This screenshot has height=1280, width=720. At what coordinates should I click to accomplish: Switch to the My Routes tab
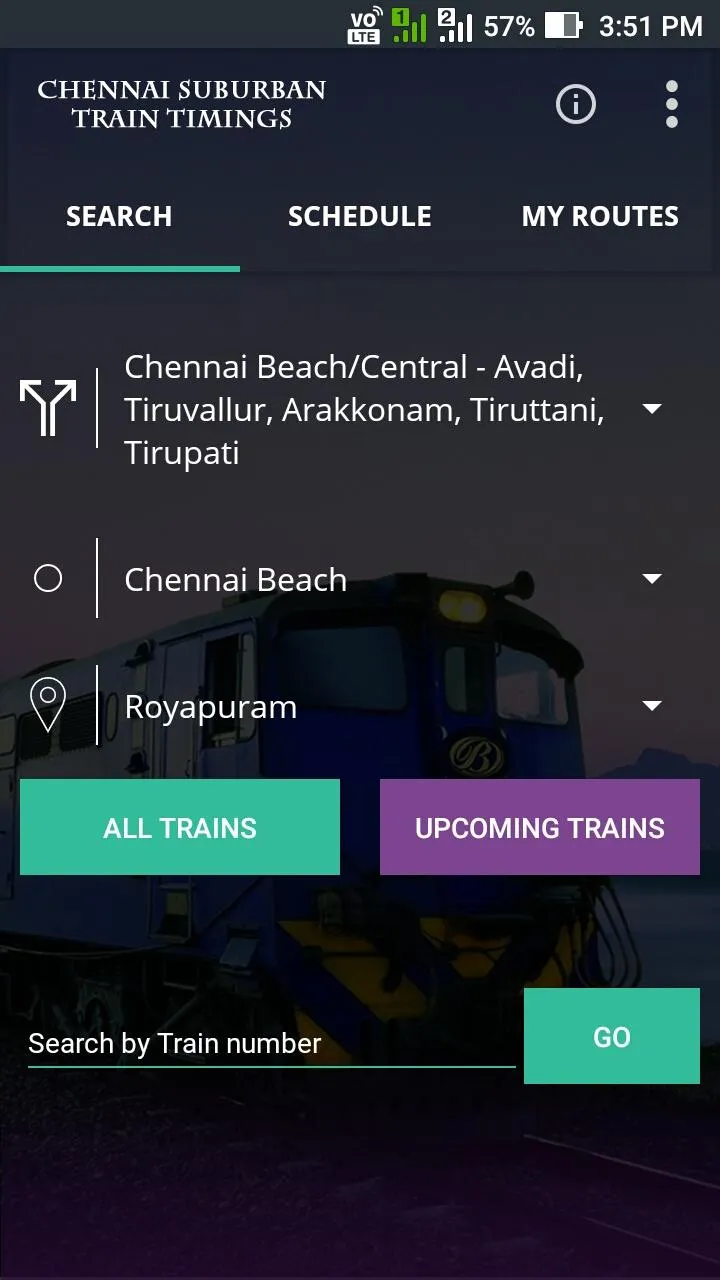(x=600, y=217)
